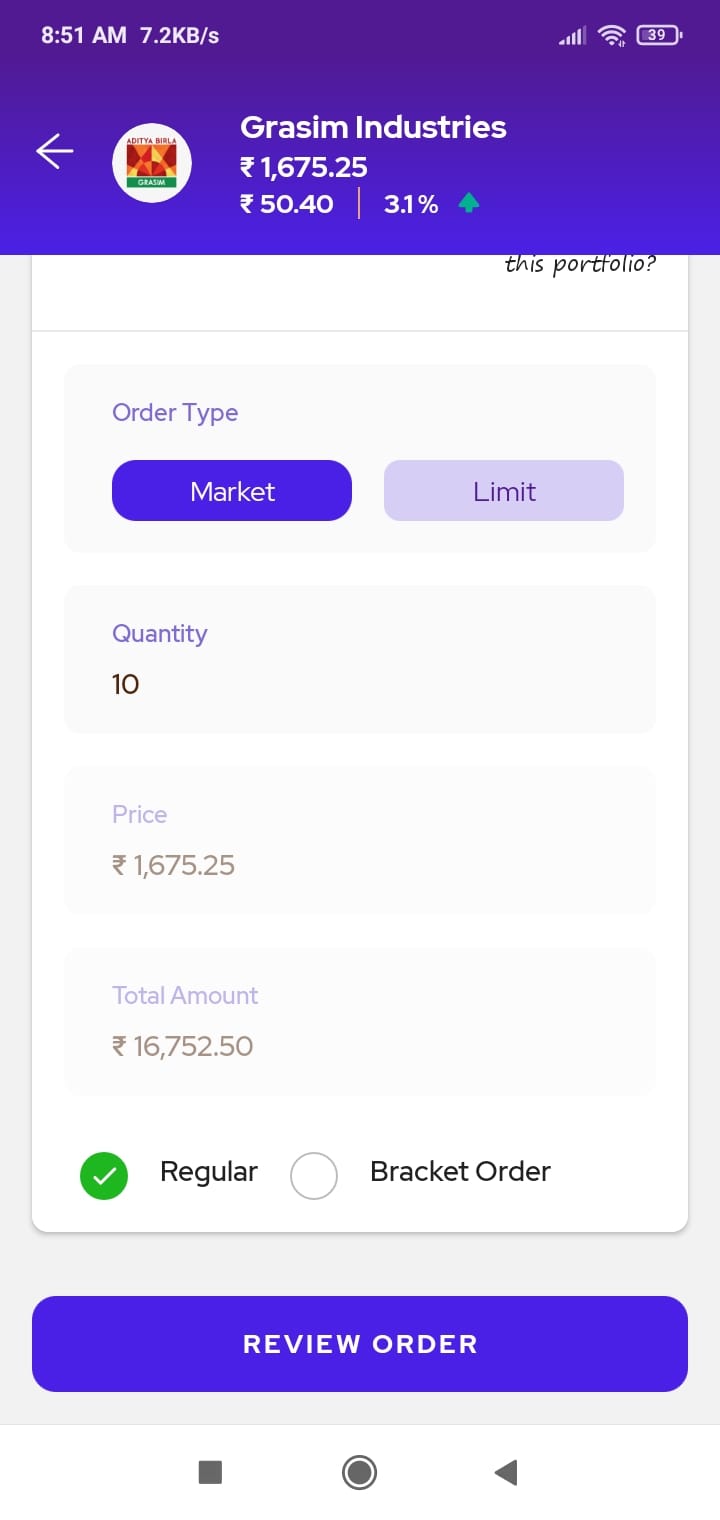Screen dimensions: 720x1520
Task: Switch order type to Limit
Action: point(504,491)
